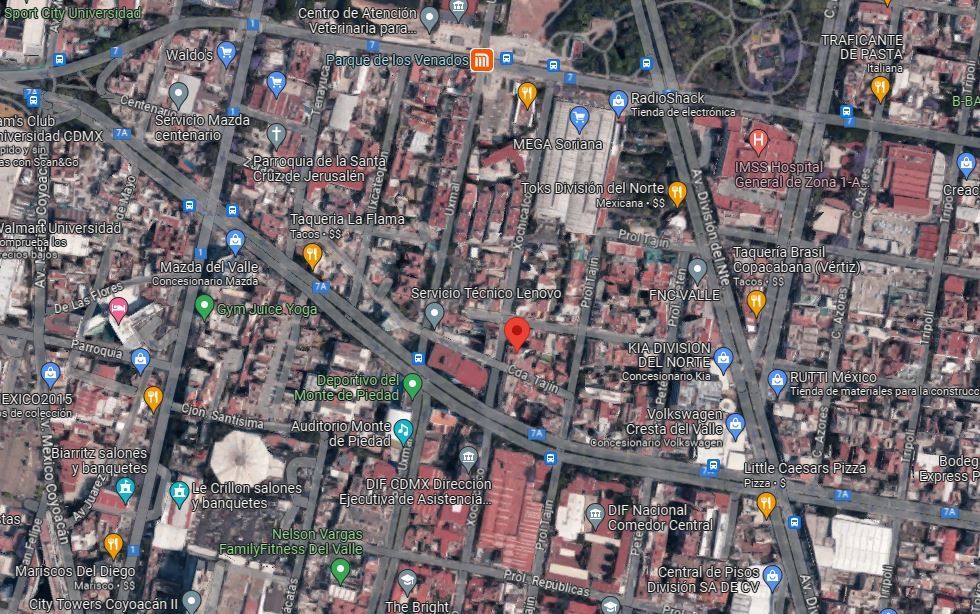Select the RUTTI México store marker

click(x=777, y=381)
